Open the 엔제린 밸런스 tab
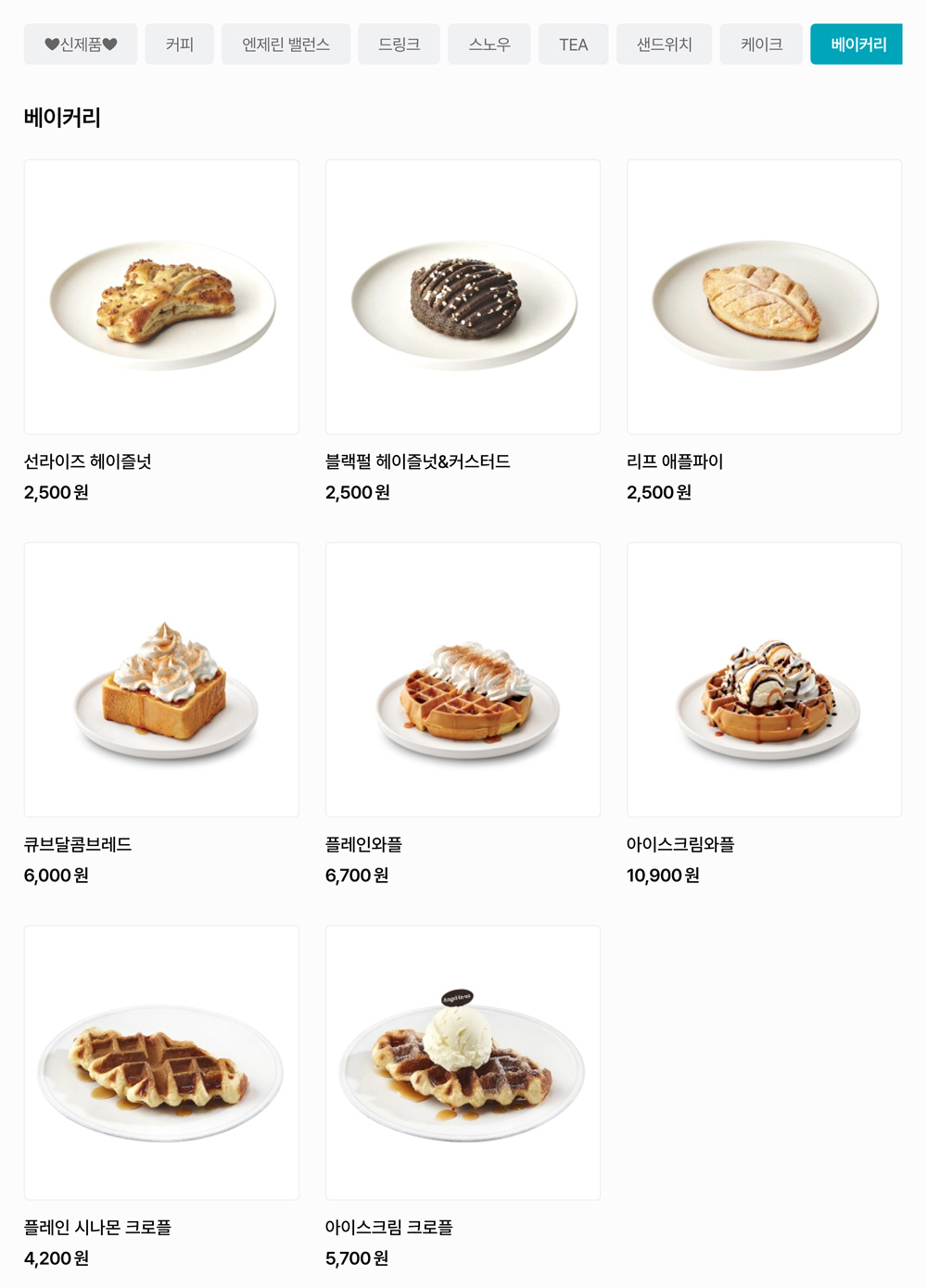Image resolution: width=927 pixels, height=1288 pixels. (x=286, y=44)
